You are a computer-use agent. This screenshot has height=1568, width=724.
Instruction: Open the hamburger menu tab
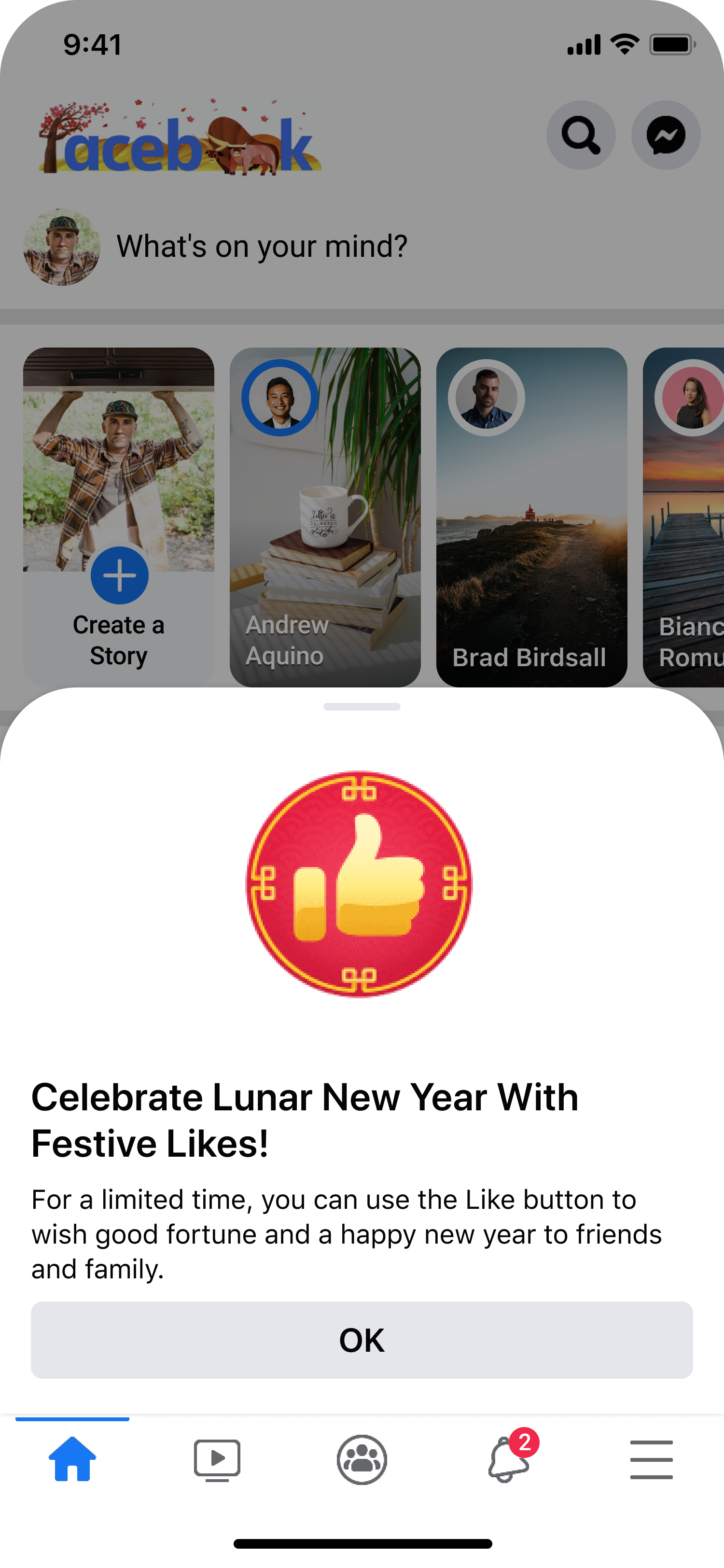(x=652, y=1460)
